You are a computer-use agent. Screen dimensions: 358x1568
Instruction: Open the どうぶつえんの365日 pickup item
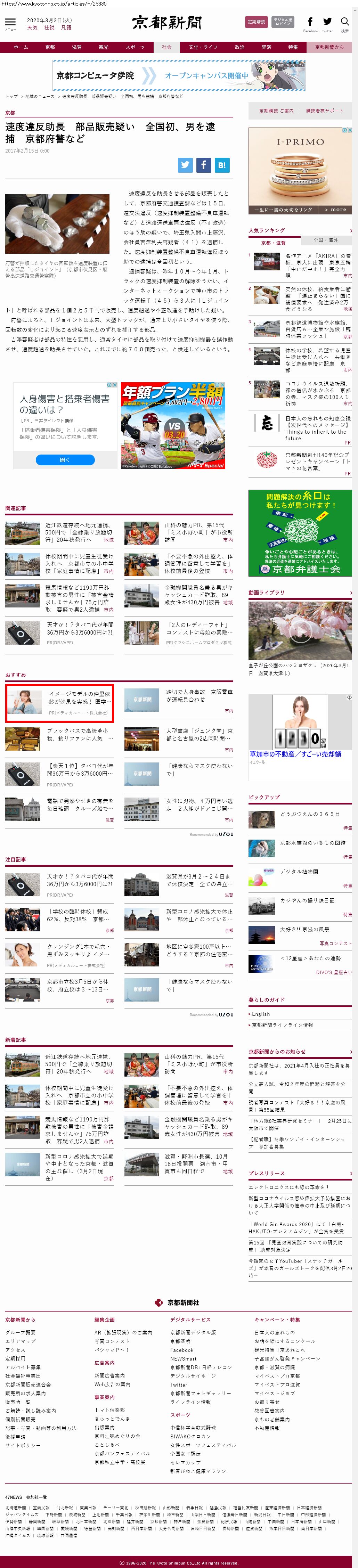309,813
